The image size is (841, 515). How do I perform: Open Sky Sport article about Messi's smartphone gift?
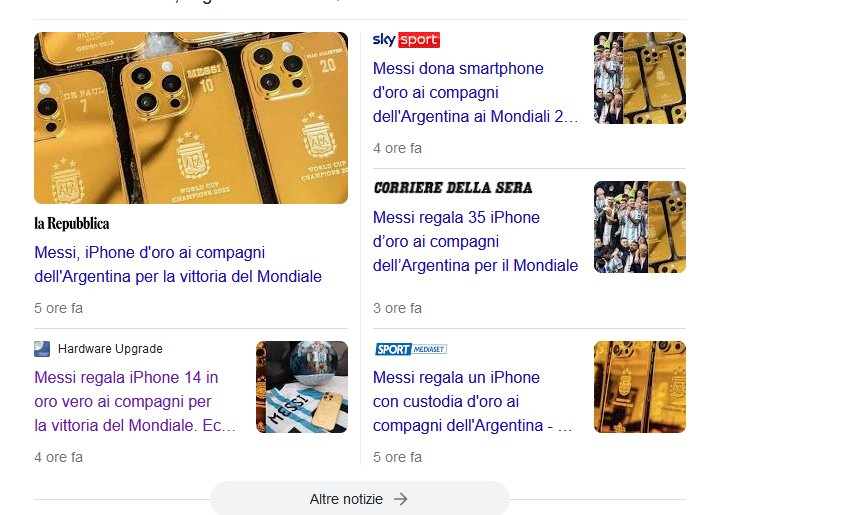475,93
